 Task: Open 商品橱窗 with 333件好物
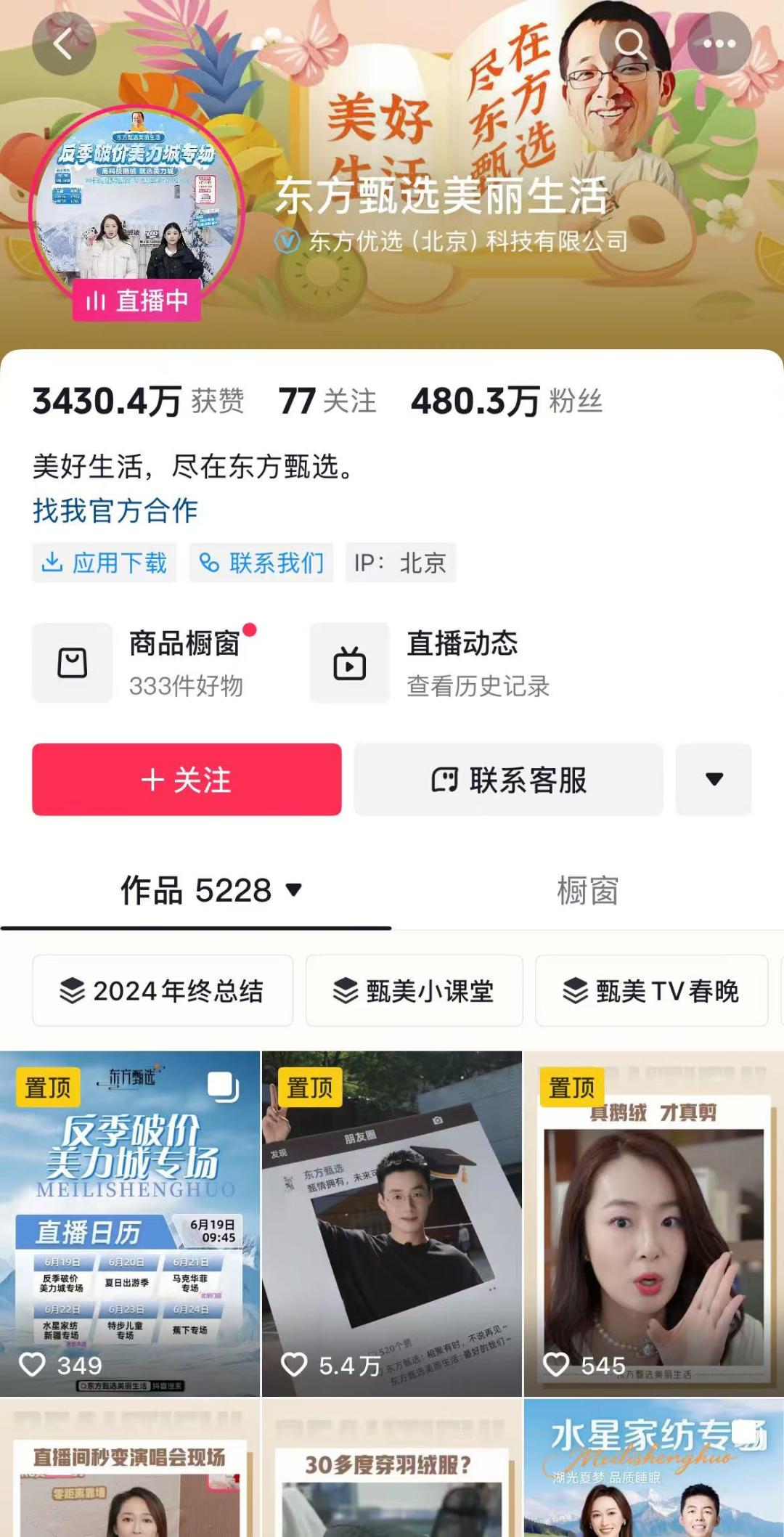(145, 663)
